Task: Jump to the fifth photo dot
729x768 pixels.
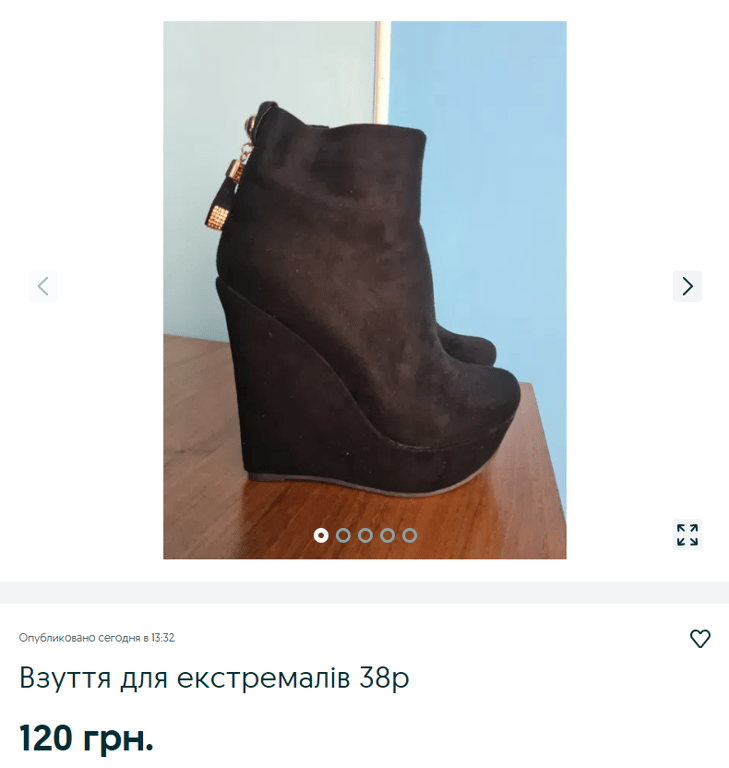Action: 409,535
